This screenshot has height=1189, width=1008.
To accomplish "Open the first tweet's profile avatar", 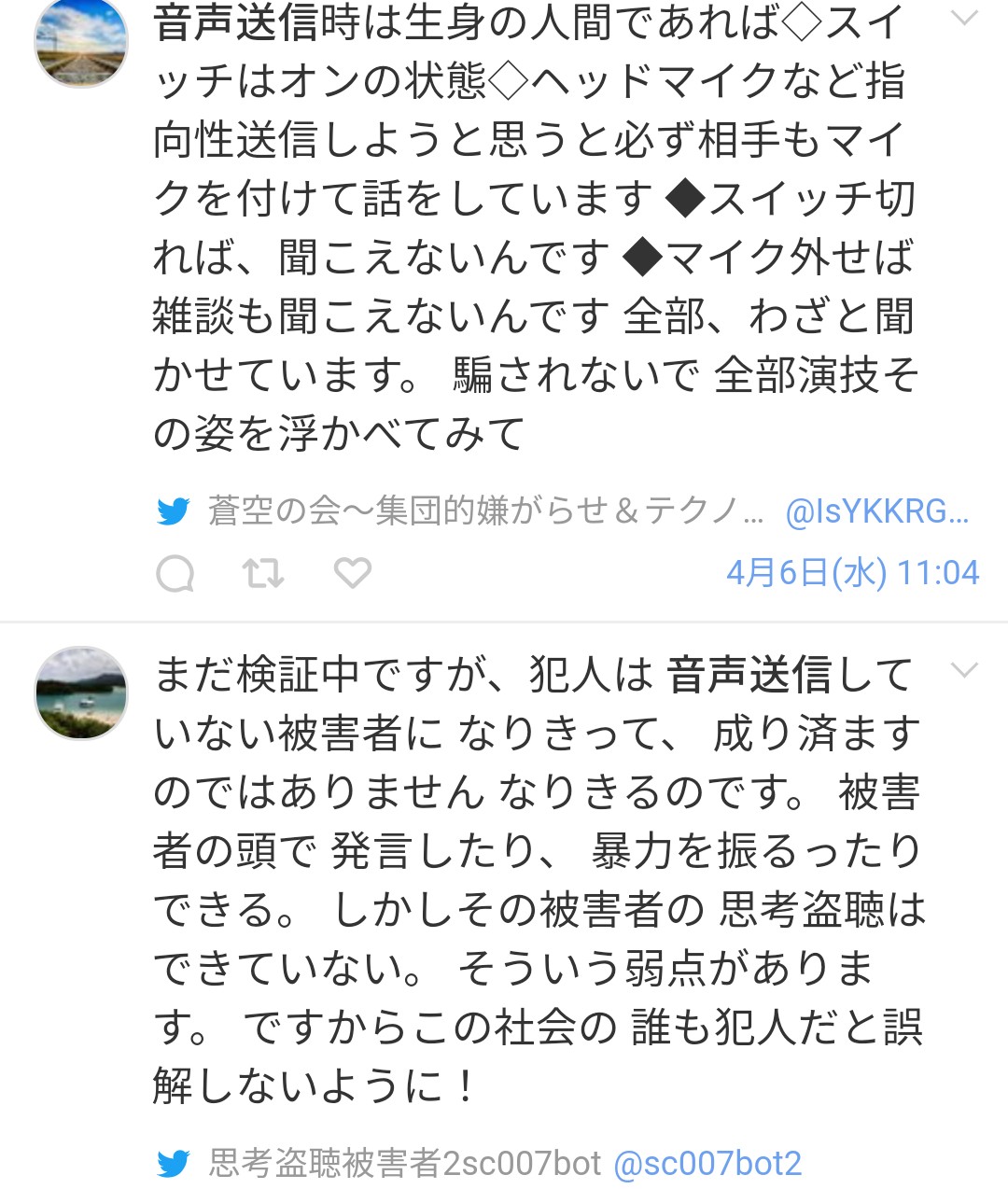I will 79,42.
